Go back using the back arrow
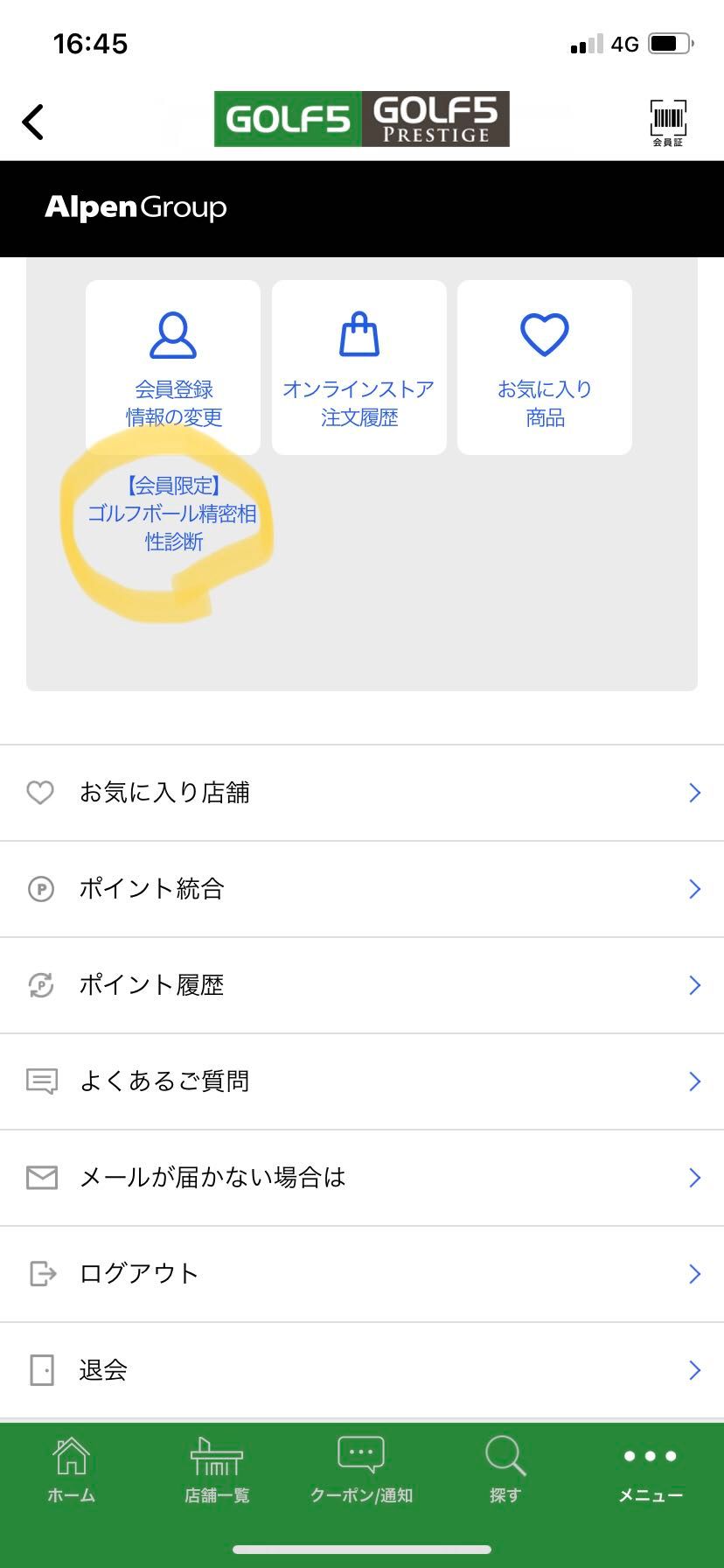724x1568 pixels. 33,122
